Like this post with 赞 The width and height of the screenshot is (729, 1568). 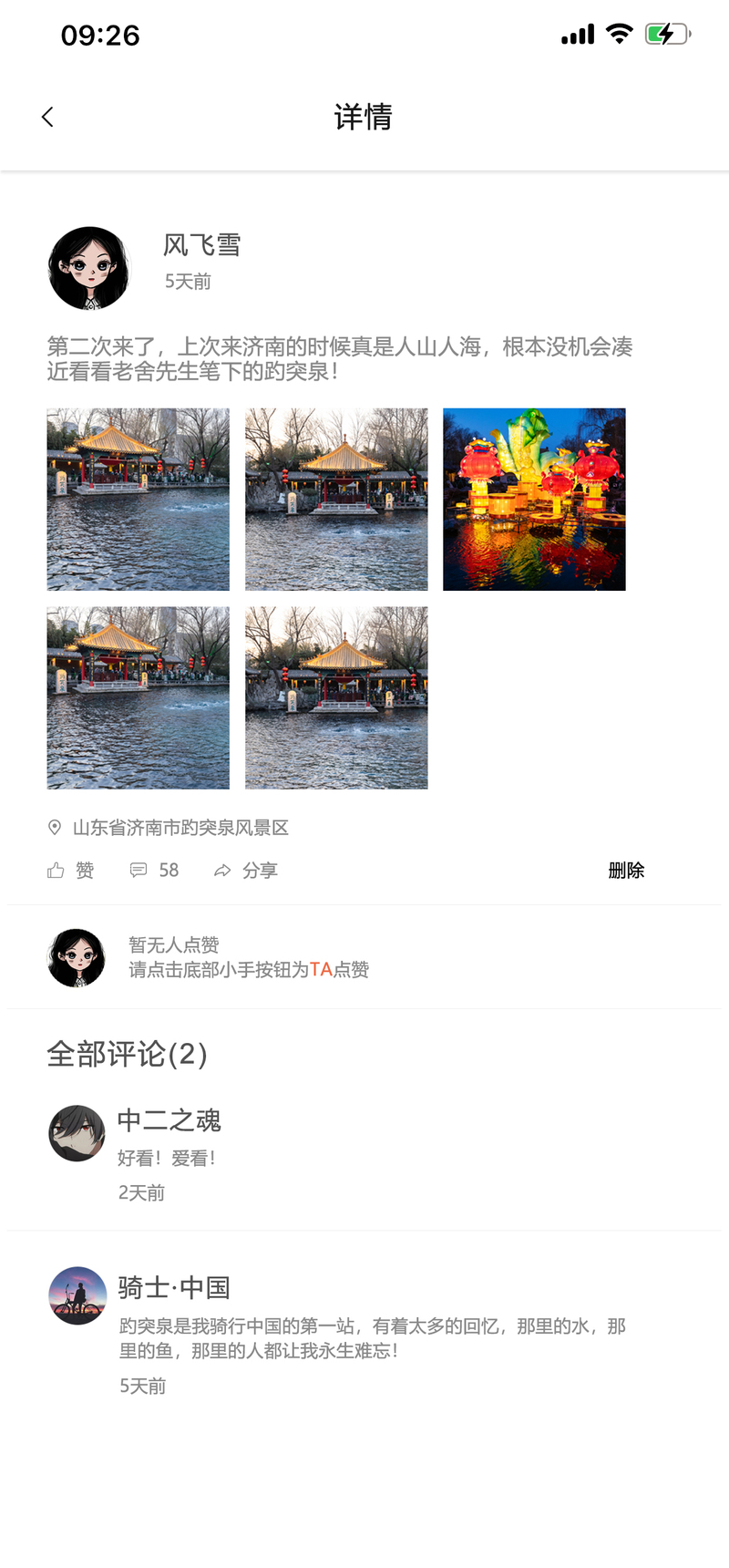70,871
